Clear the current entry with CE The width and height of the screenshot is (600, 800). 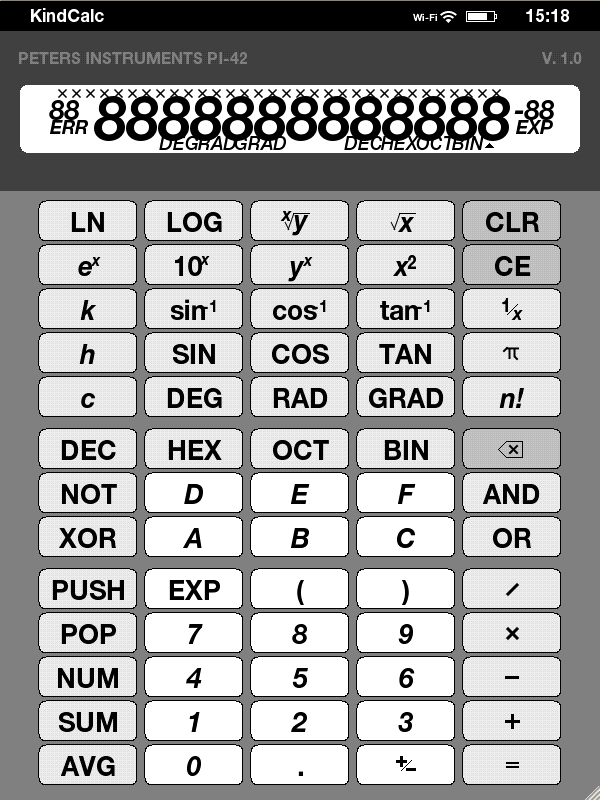click(512, 266)
